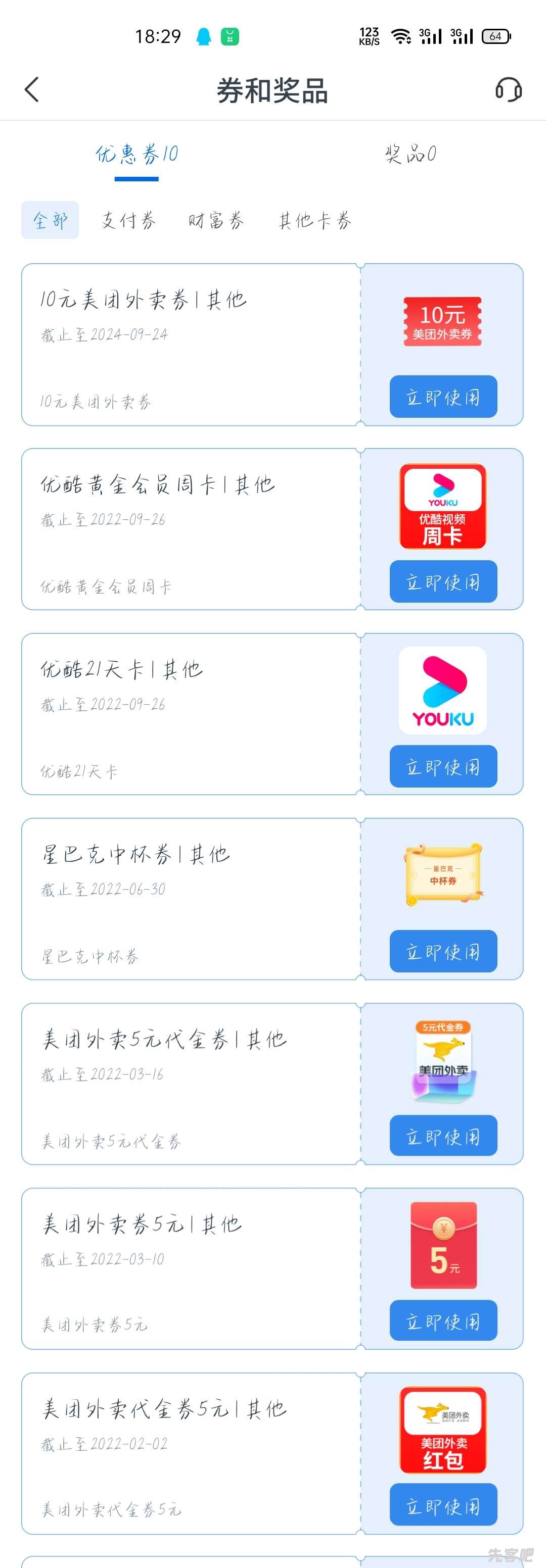
Task: Go back using the top-left arrow
Action: (32, 90)
